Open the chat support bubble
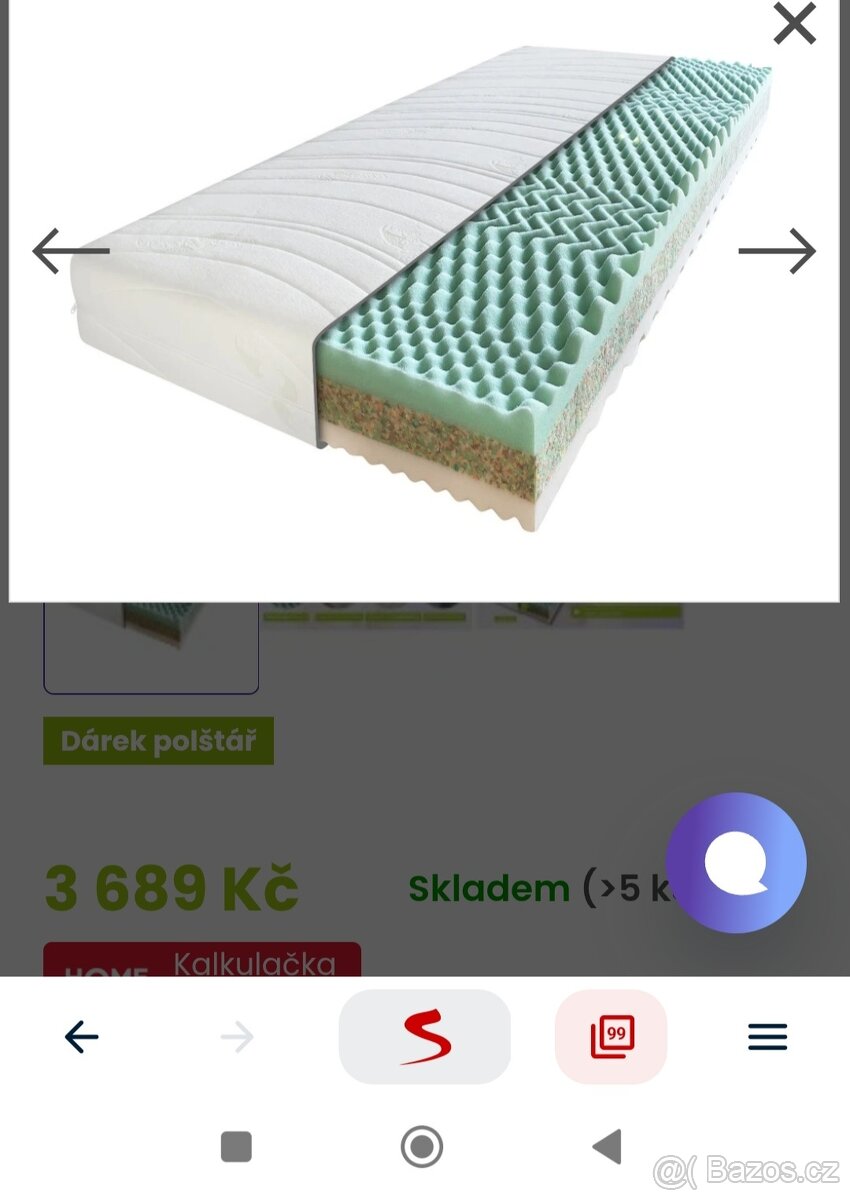 coord(736,863)
